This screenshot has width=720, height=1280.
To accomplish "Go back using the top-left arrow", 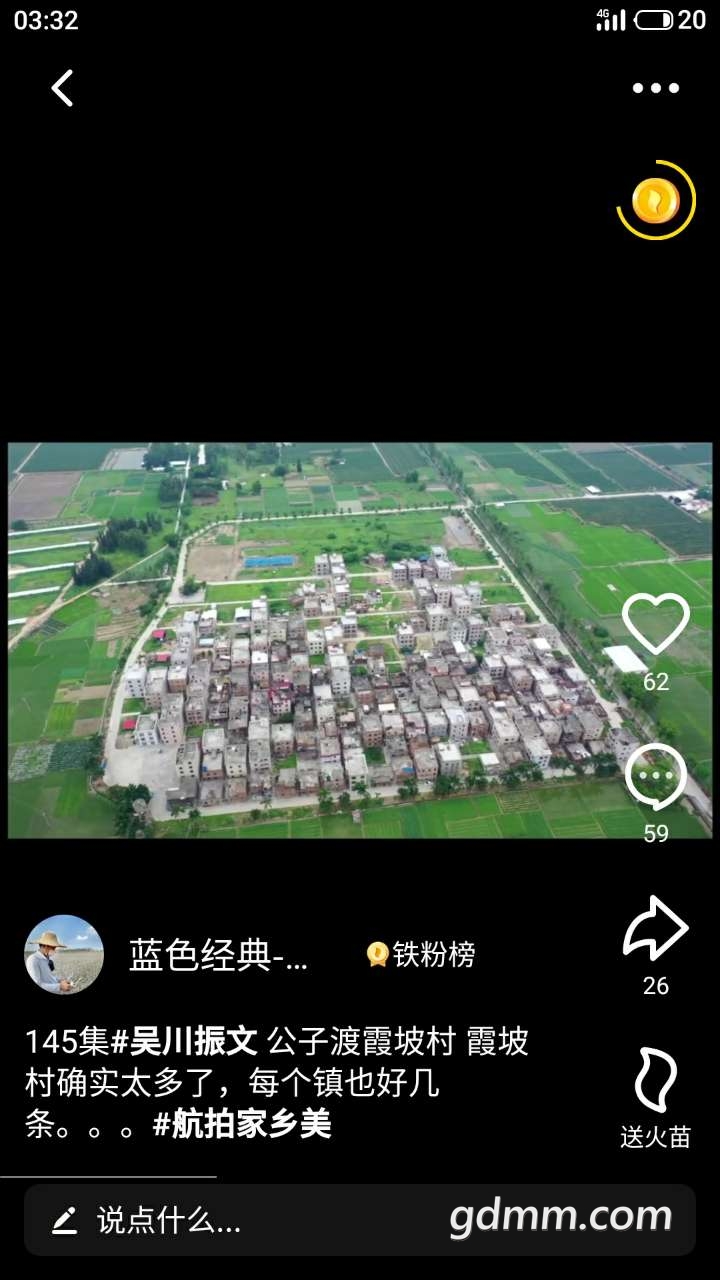I will [x=62, y=88].
